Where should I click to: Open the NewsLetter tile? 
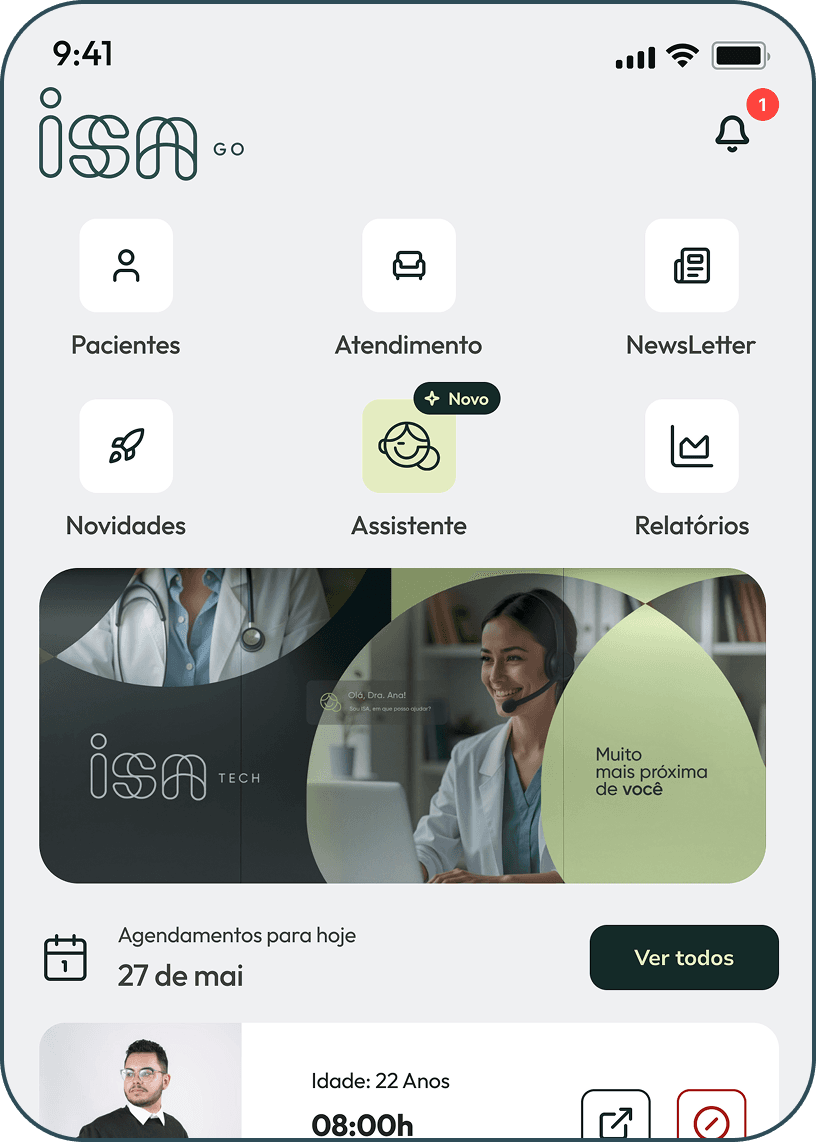coord(691,266)
